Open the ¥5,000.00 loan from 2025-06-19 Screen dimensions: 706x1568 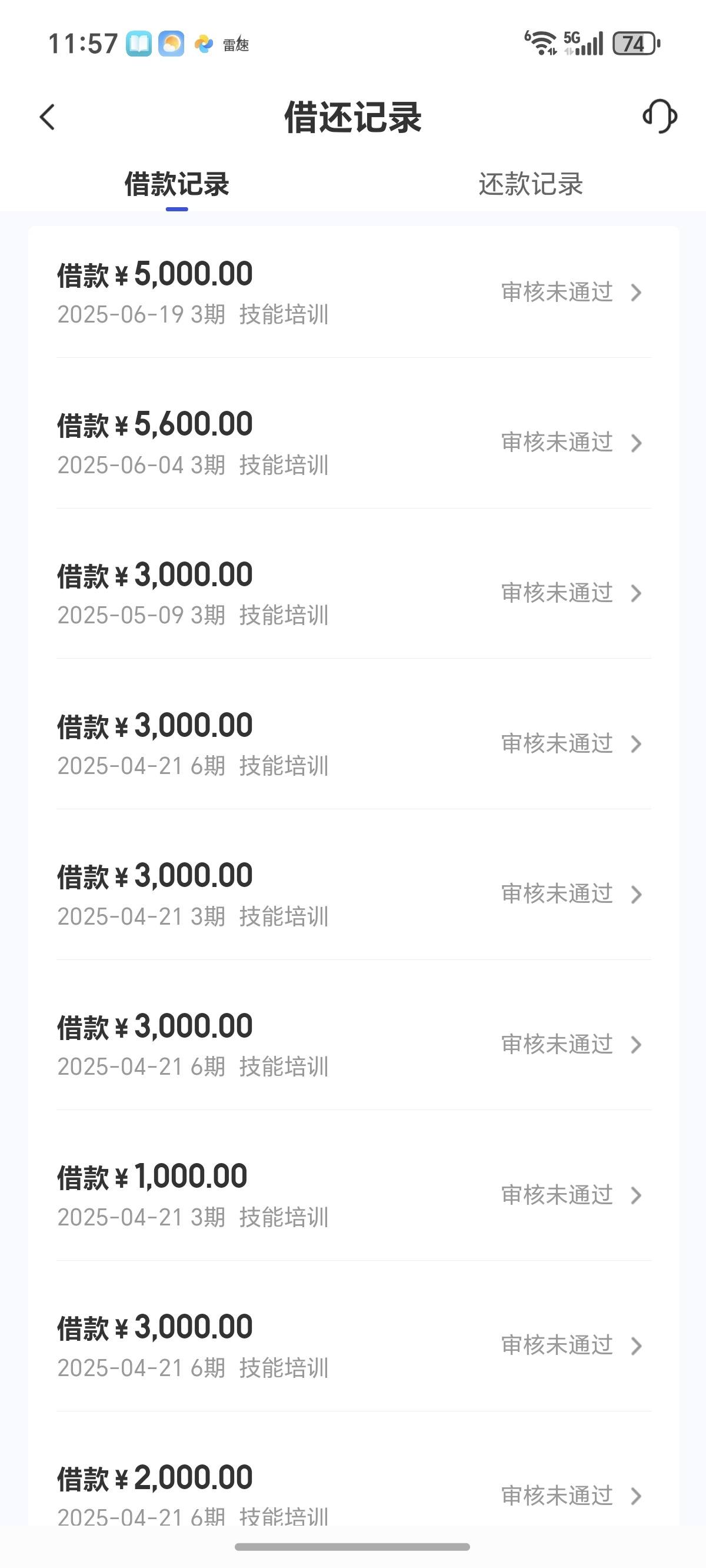(354, 293)
